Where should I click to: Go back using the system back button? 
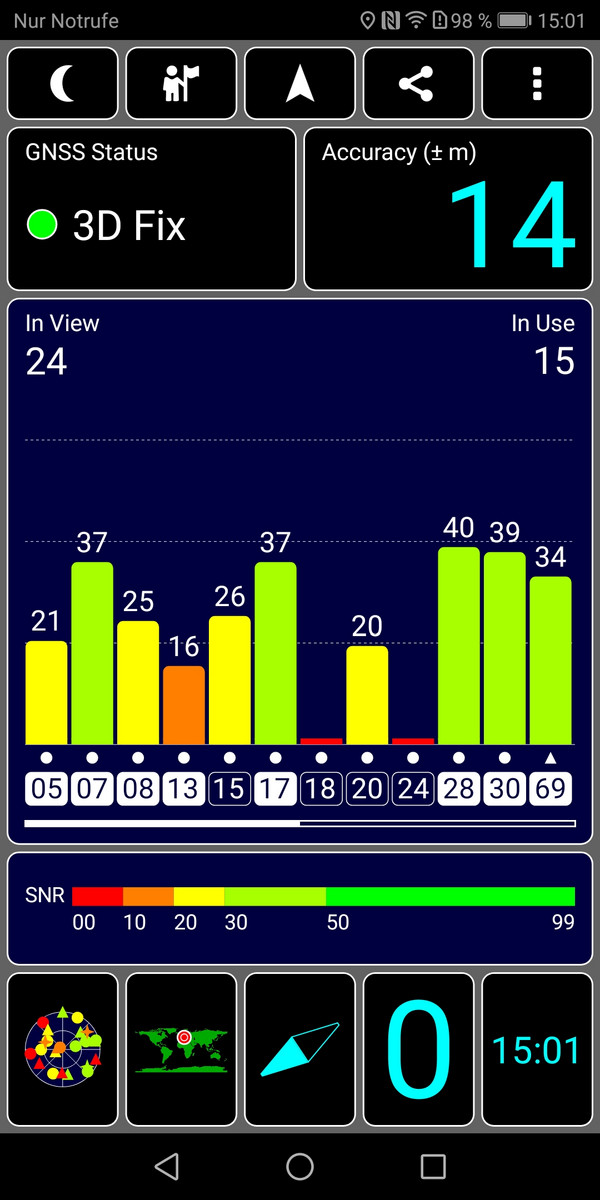(167, 1166)
